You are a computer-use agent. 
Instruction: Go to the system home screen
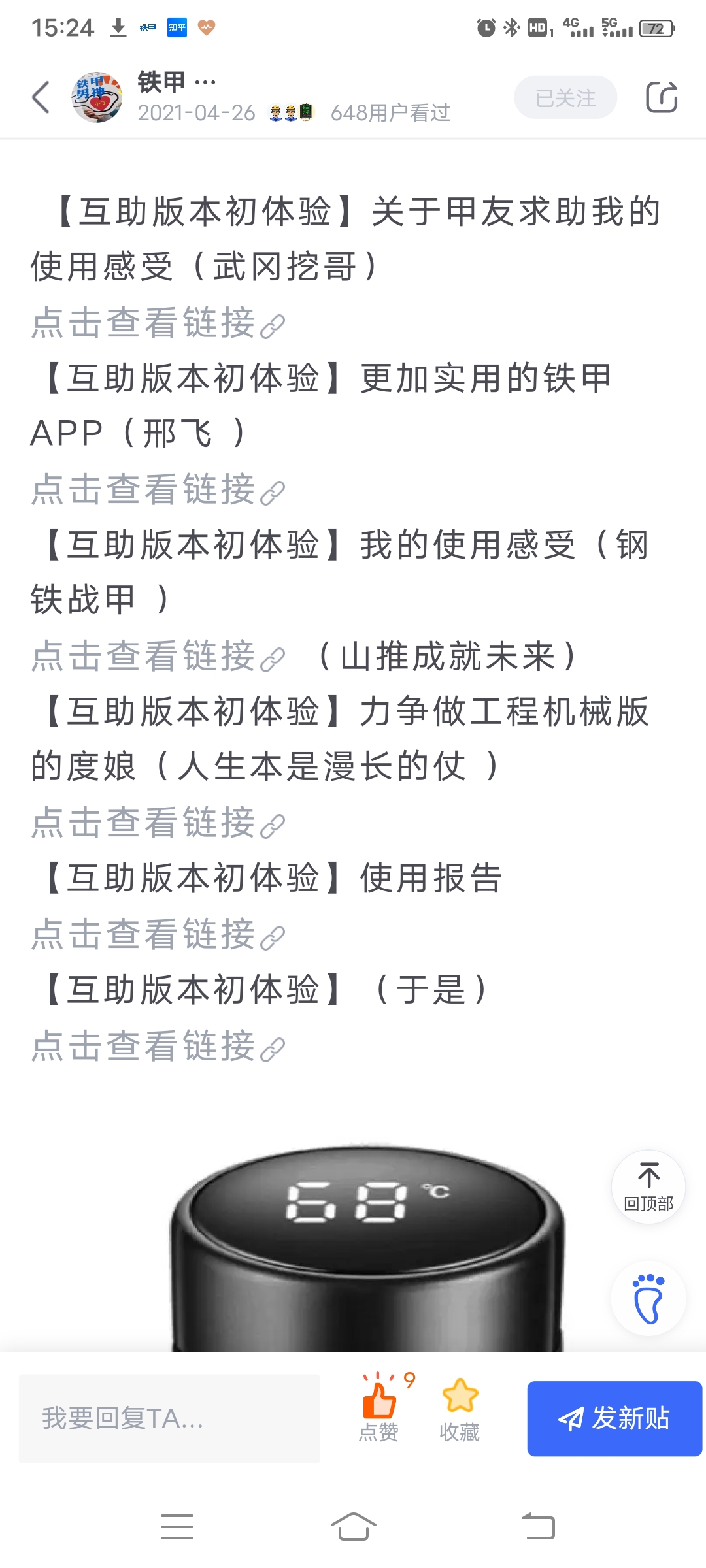click(353, 1527)
